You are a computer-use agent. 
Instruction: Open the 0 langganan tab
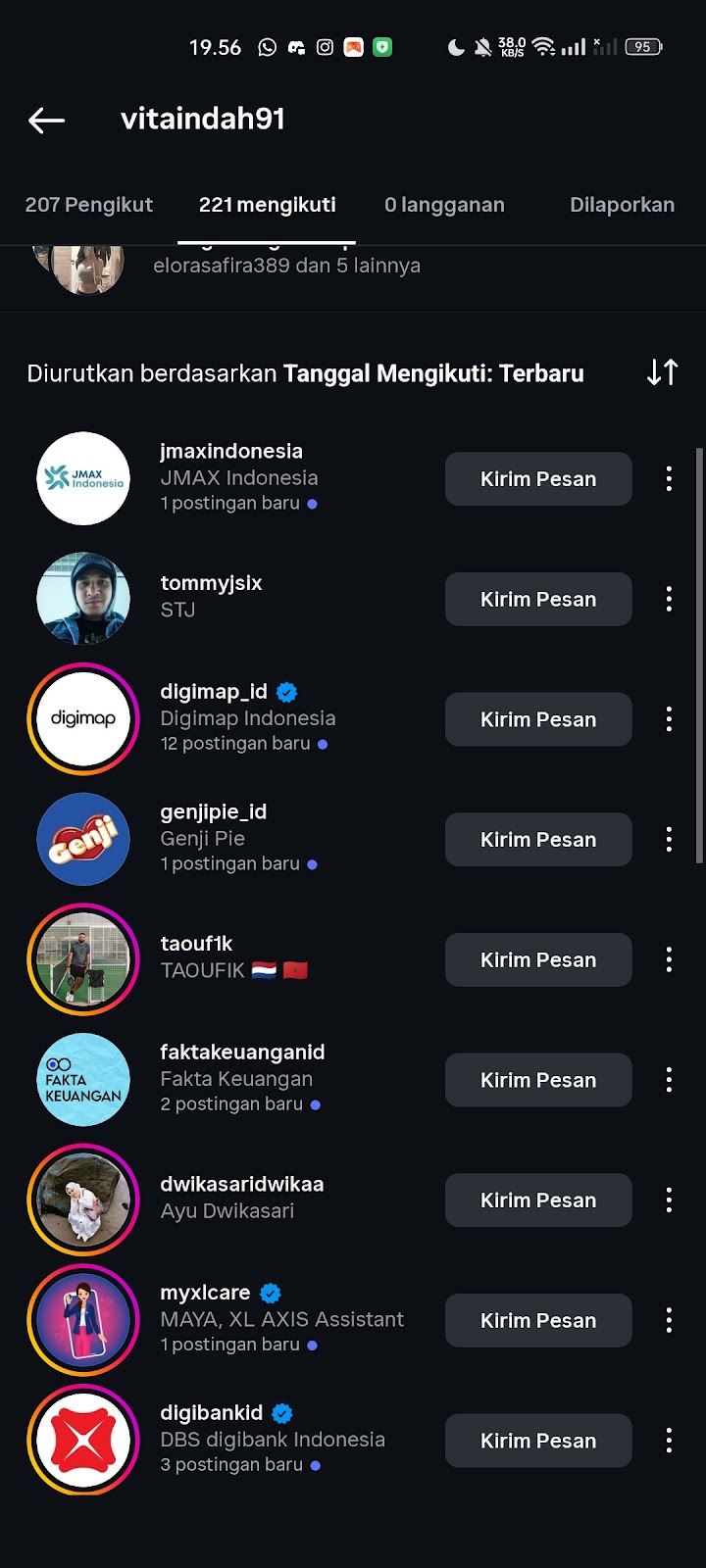[444, 205]
